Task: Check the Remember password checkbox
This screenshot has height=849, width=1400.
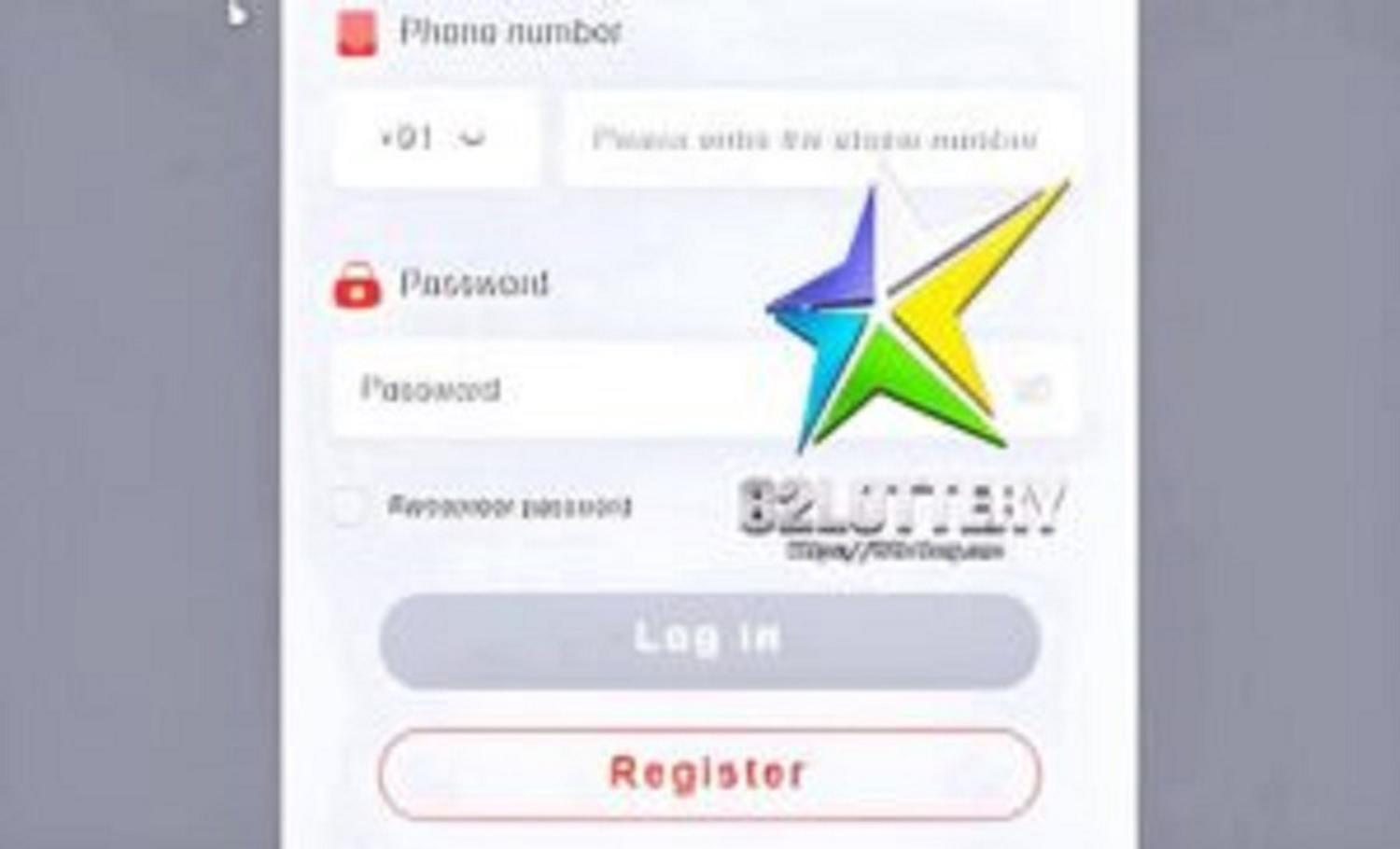Action: [x=348, y=507]
